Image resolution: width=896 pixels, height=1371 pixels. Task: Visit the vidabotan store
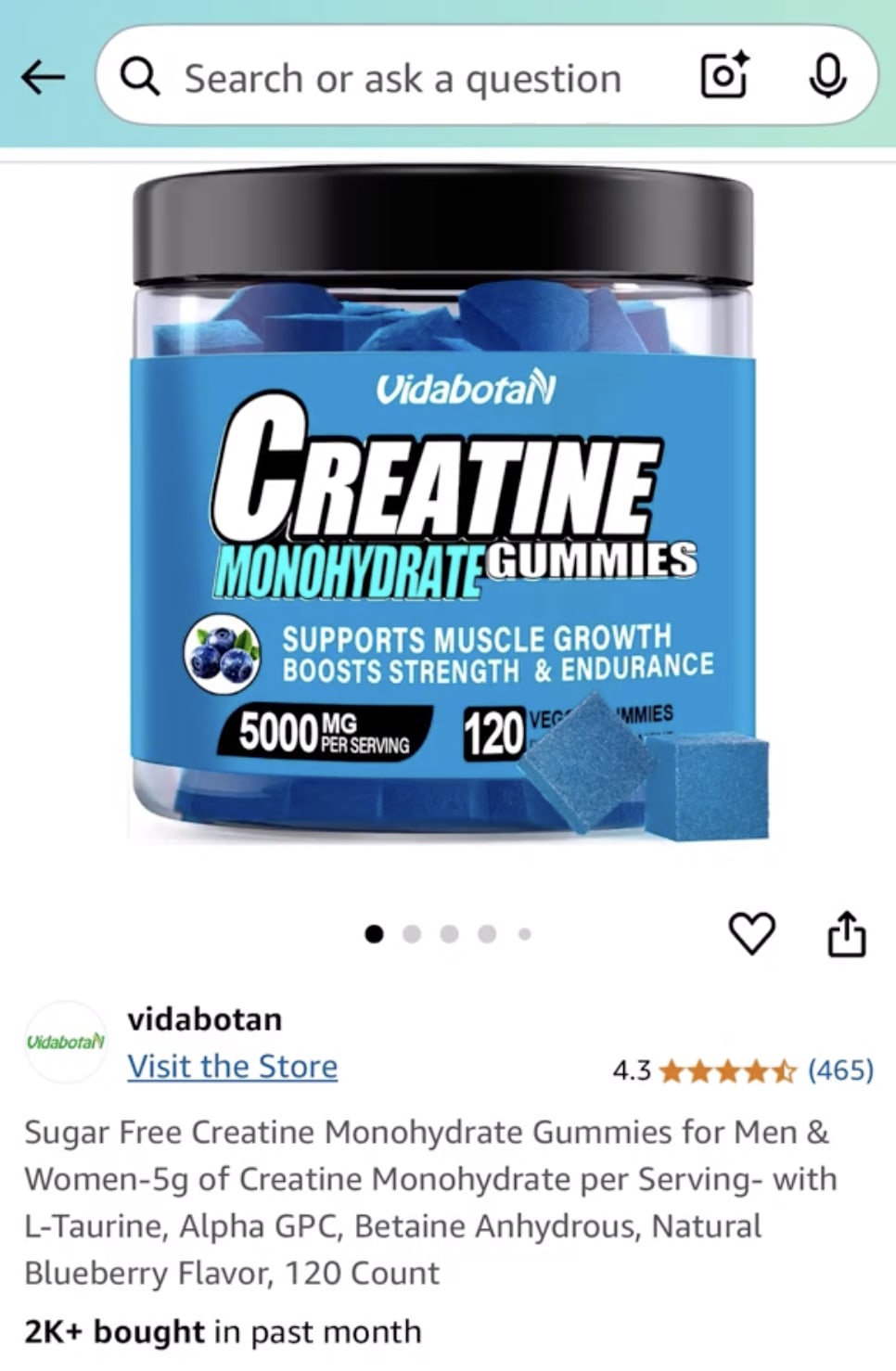(x=232, y=1067)
